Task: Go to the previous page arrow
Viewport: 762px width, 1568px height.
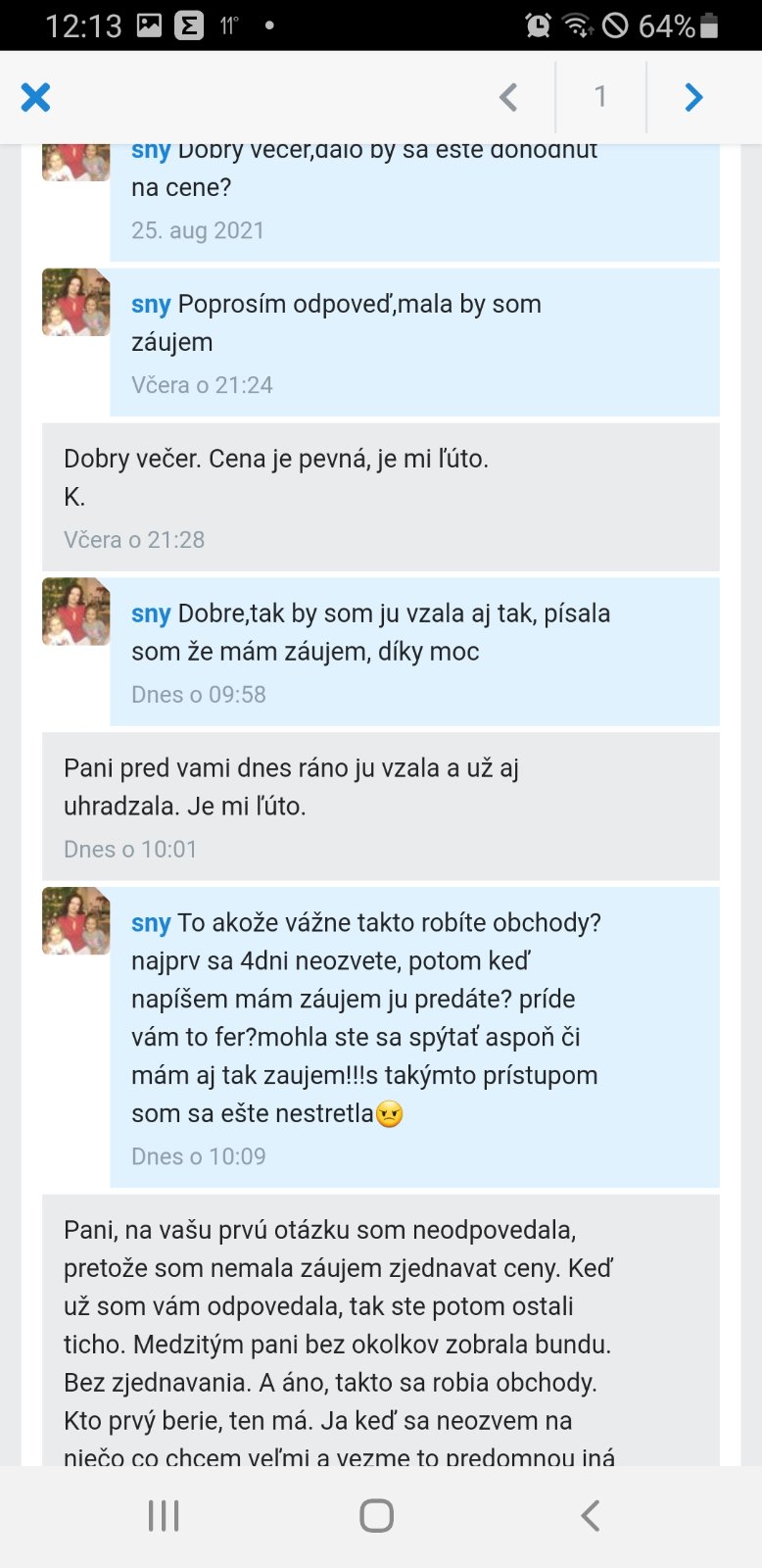Action: [x=507, y=97]
